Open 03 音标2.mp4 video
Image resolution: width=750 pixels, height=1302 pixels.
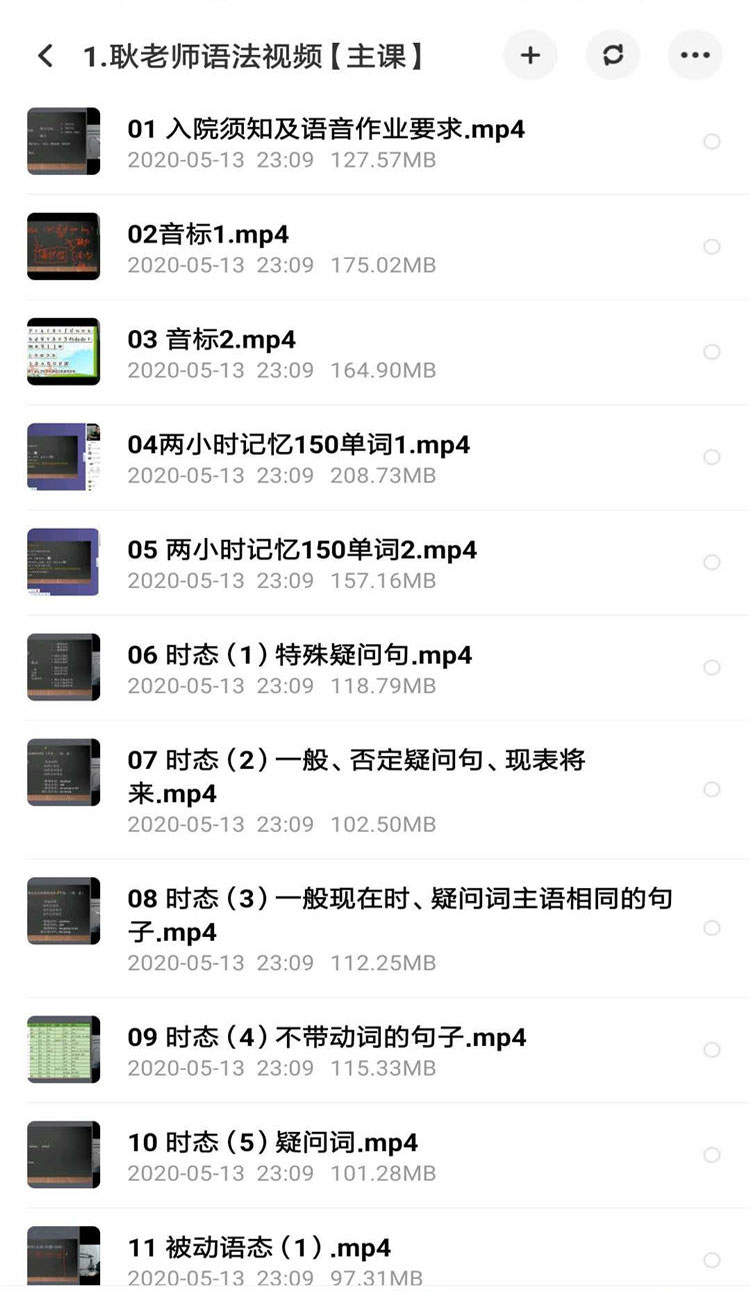pyautogui.click(x=212, y=340)
